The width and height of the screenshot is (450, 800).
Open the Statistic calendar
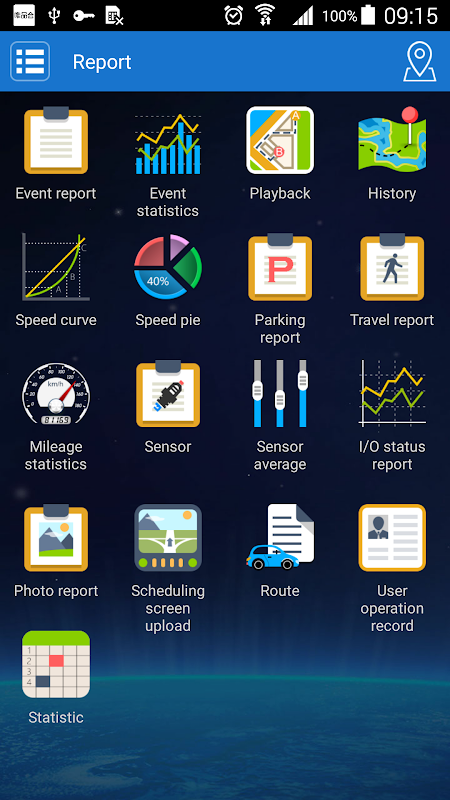pos(56,678)
